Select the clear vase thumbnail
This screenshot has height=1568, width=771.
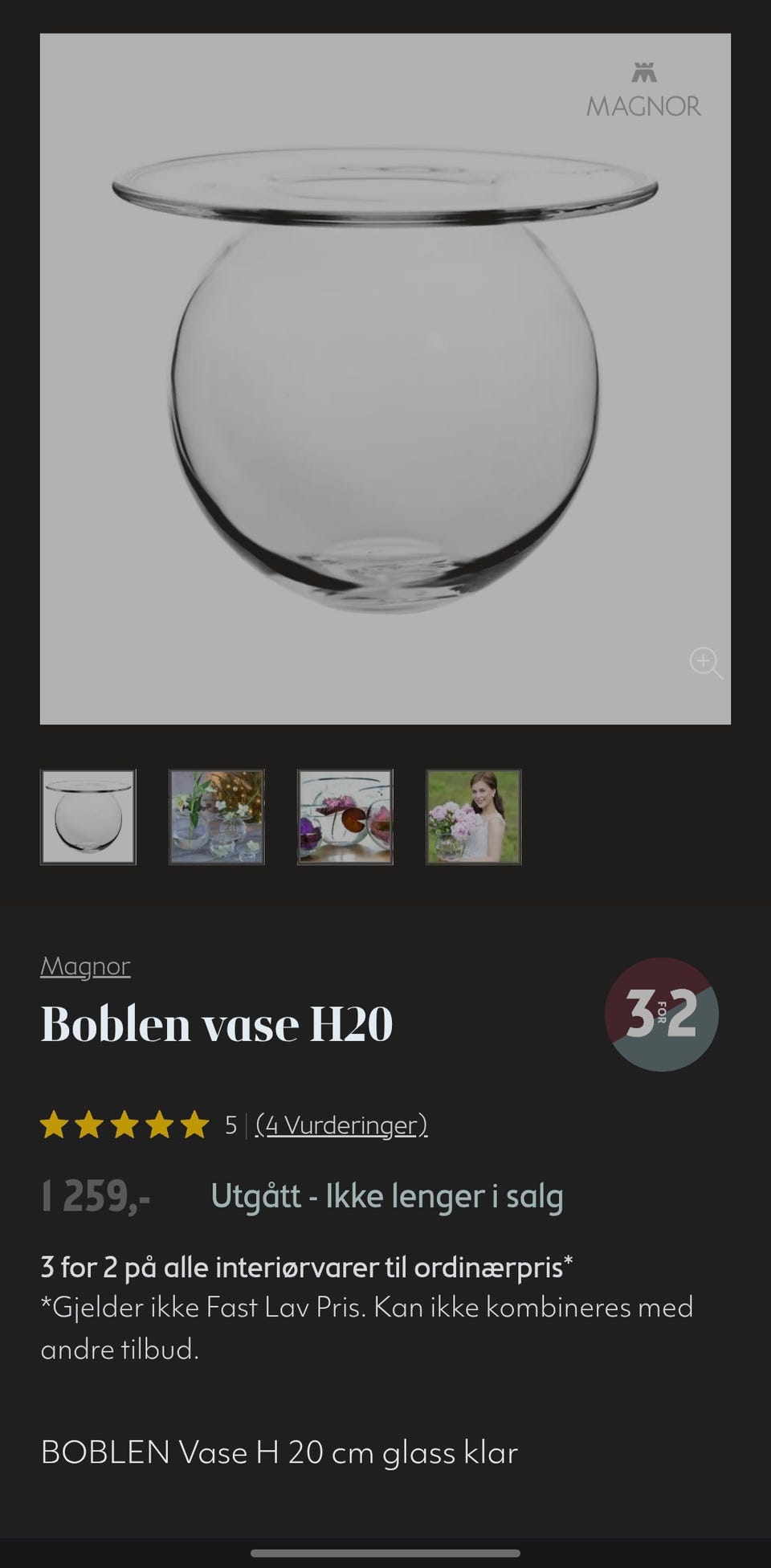click(x=88, y=818)
